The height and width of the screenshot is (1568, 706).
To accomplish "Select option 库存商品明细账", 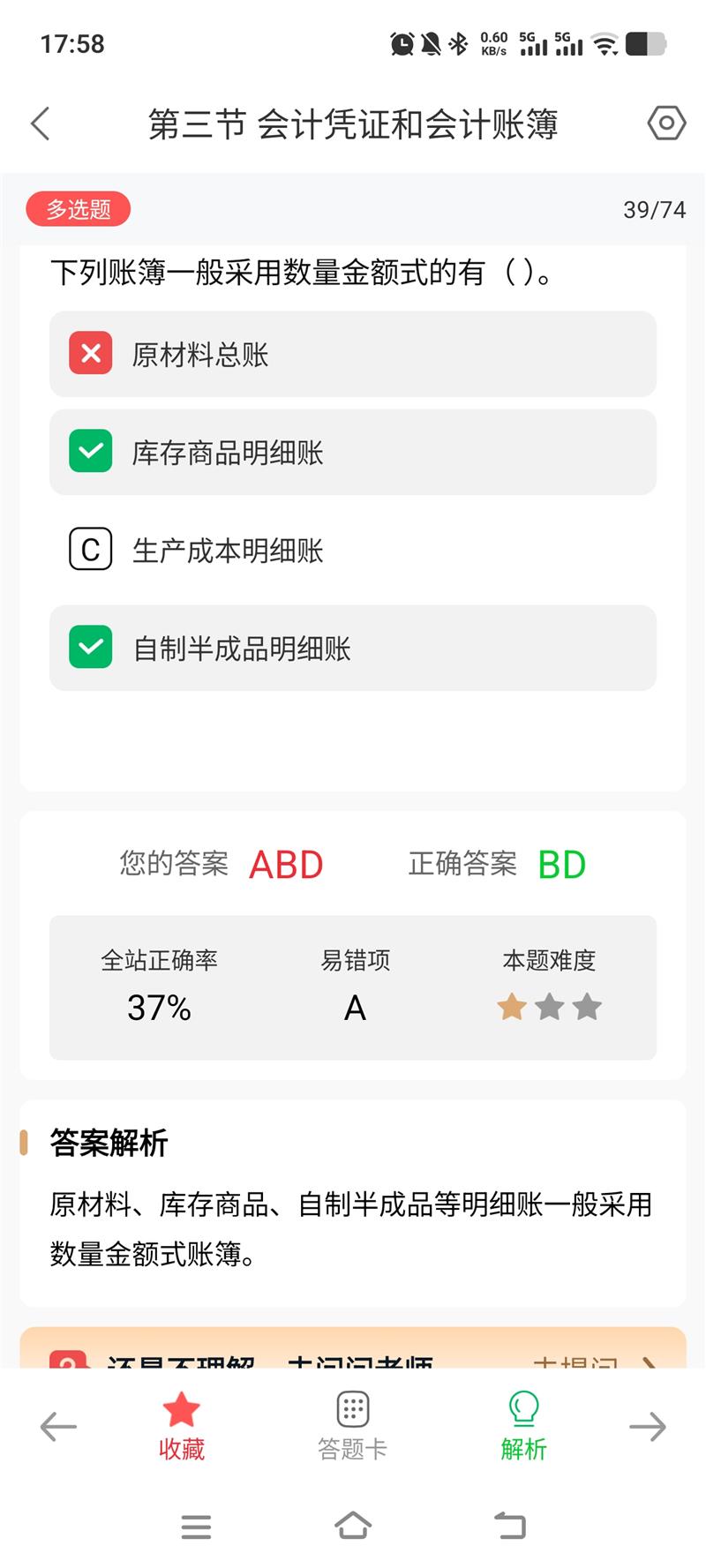I will (353, 452).
